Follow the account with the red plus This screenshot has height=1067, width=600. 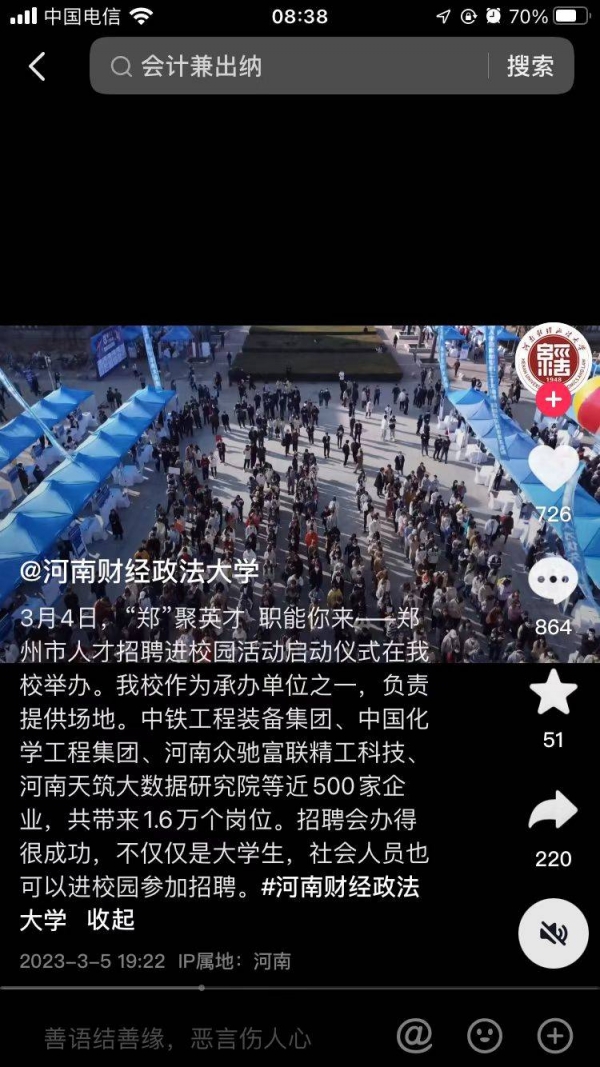click(x=553, y=401)
